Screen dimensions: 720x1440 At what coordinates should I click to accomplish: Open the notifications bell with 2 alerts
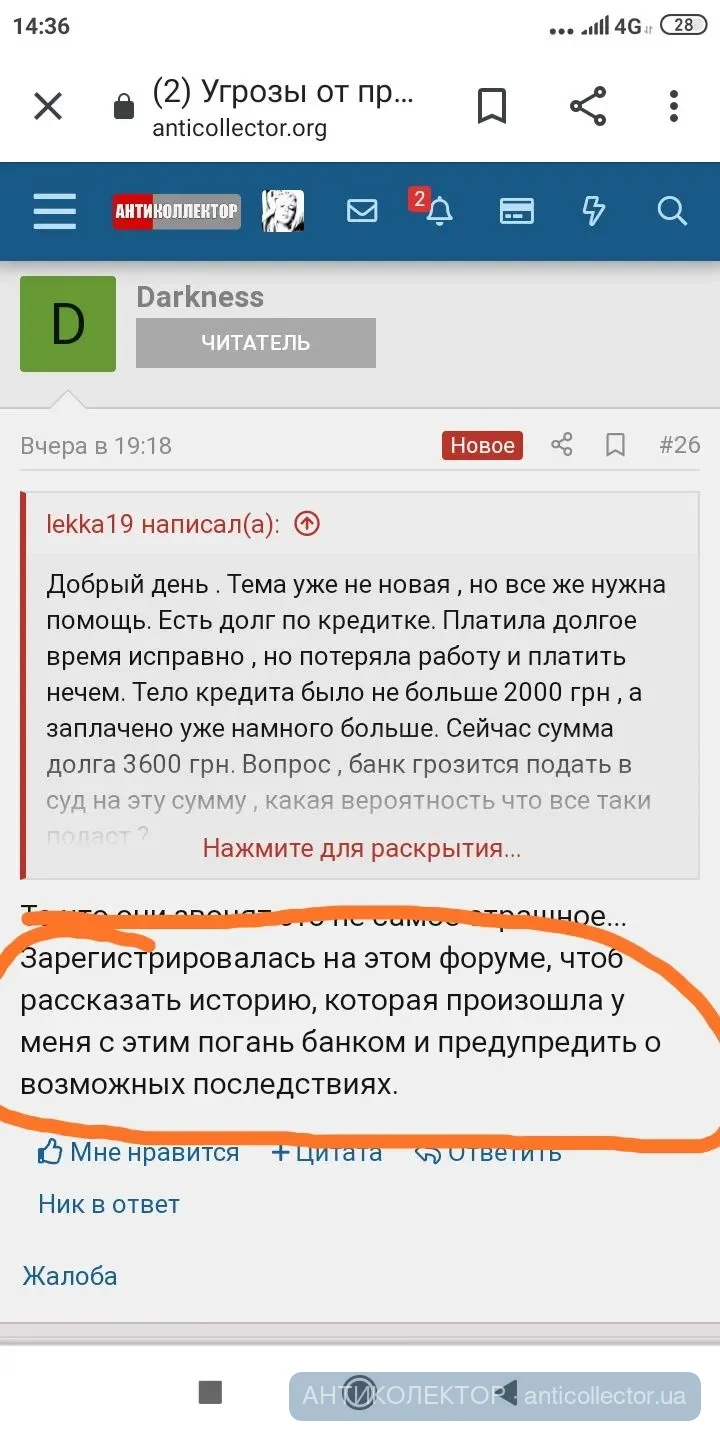point(438,211)
